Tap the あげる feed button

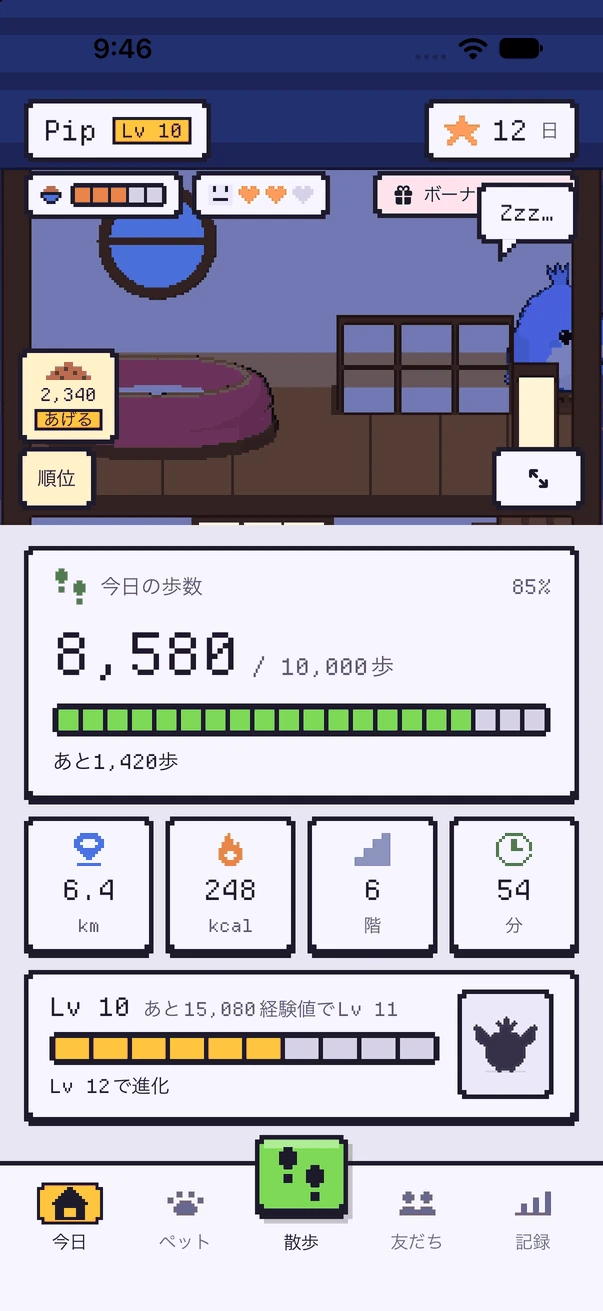(x=69, y=396)
